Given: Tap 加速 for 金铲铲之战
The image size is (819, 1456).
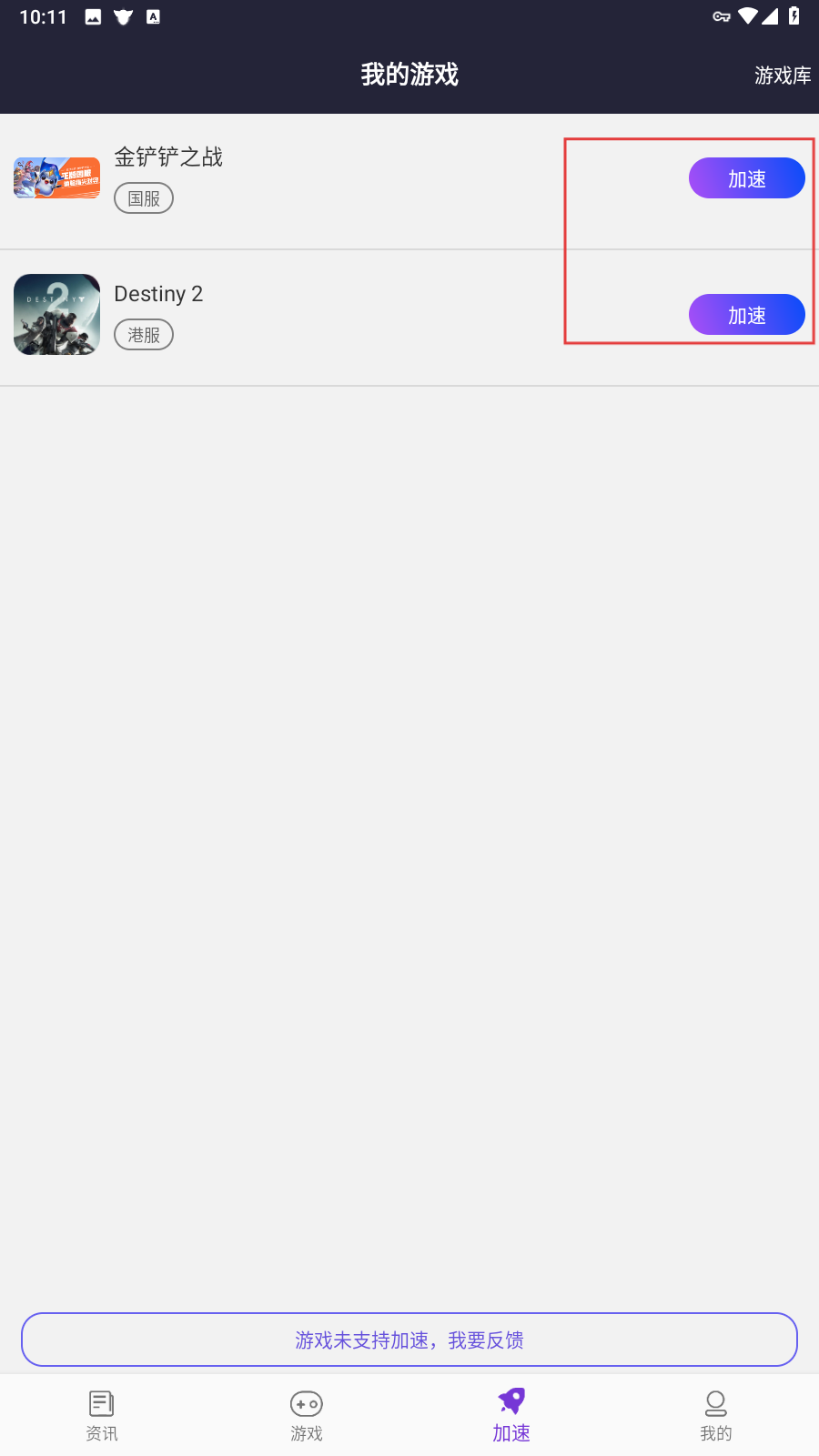Looking at the screenshot, I should click(746, 178).
